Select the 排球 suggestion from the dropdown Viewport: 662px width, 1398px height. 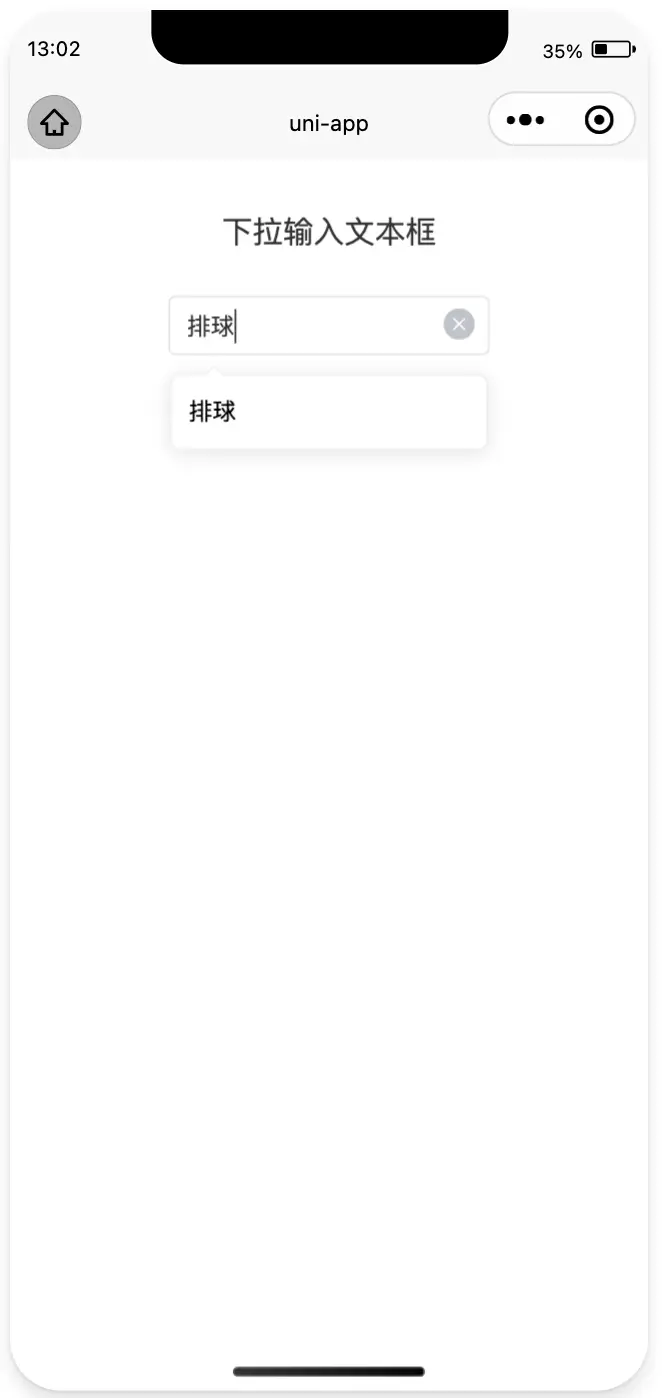329,411
